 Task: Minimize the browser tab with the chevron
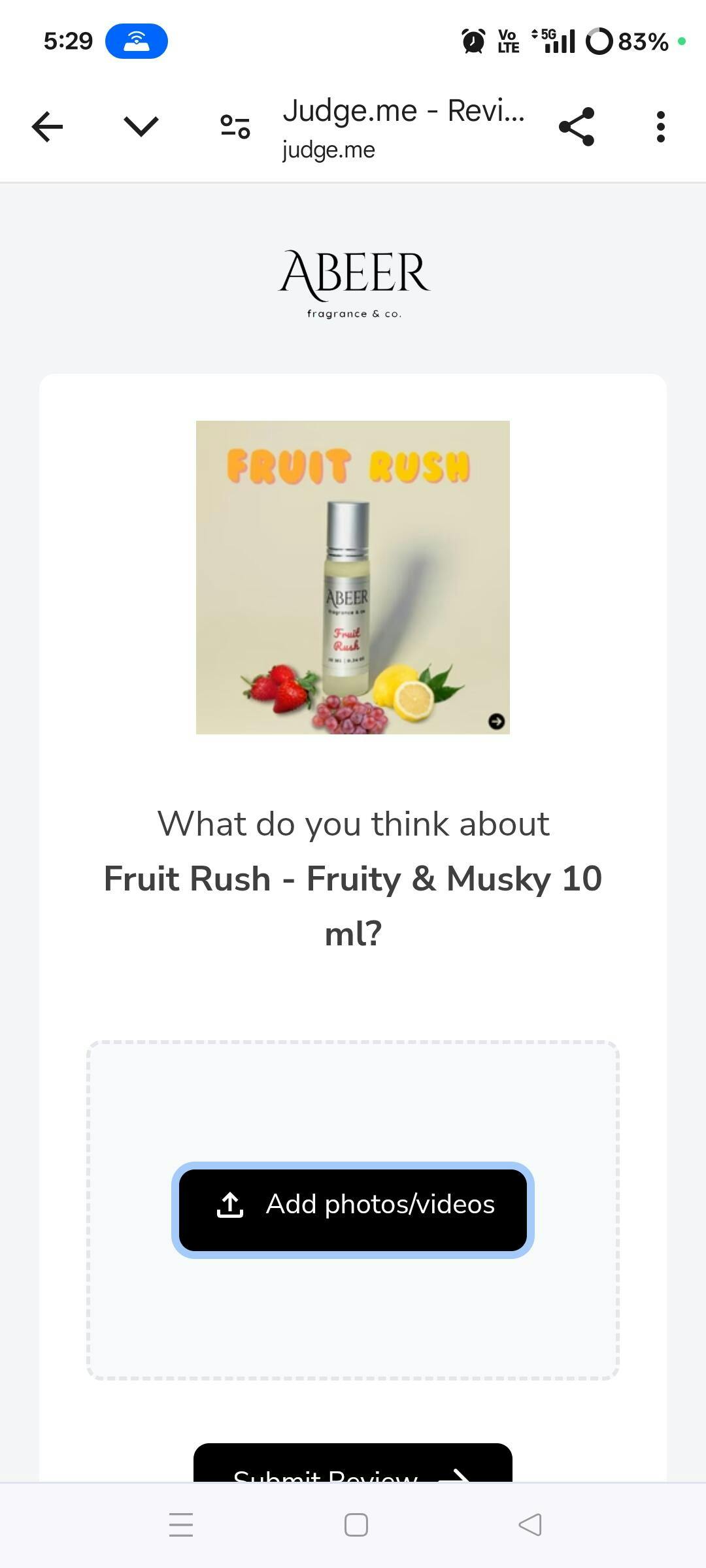click(141, 127)
